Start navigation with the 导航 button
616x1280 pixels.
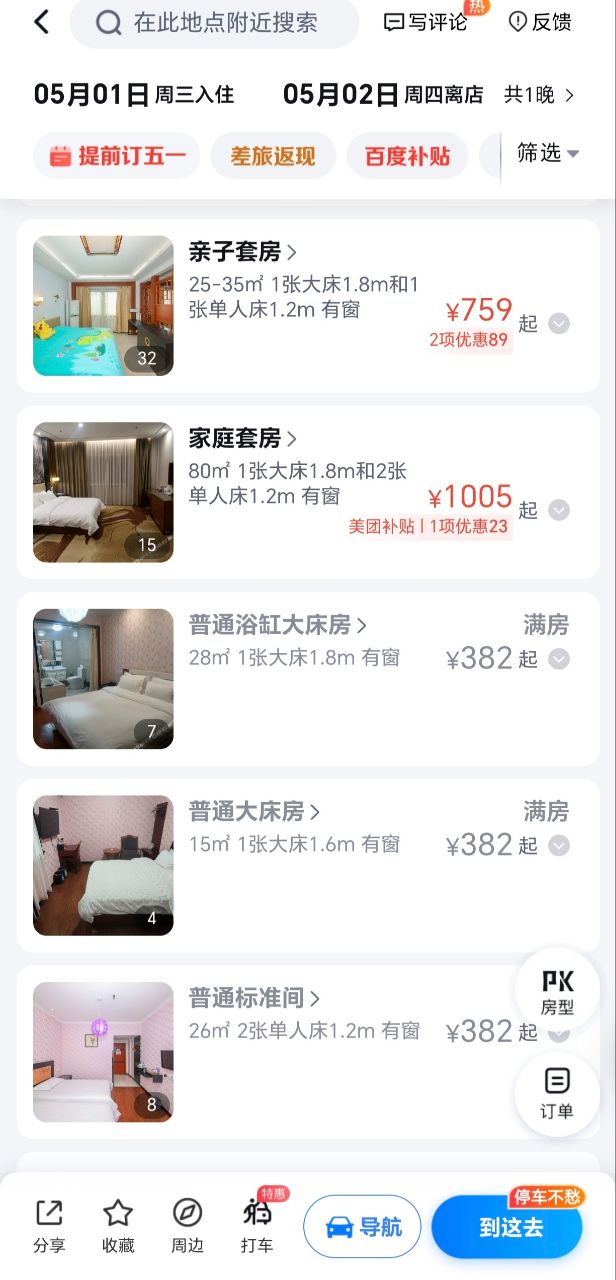[362, 1227]
